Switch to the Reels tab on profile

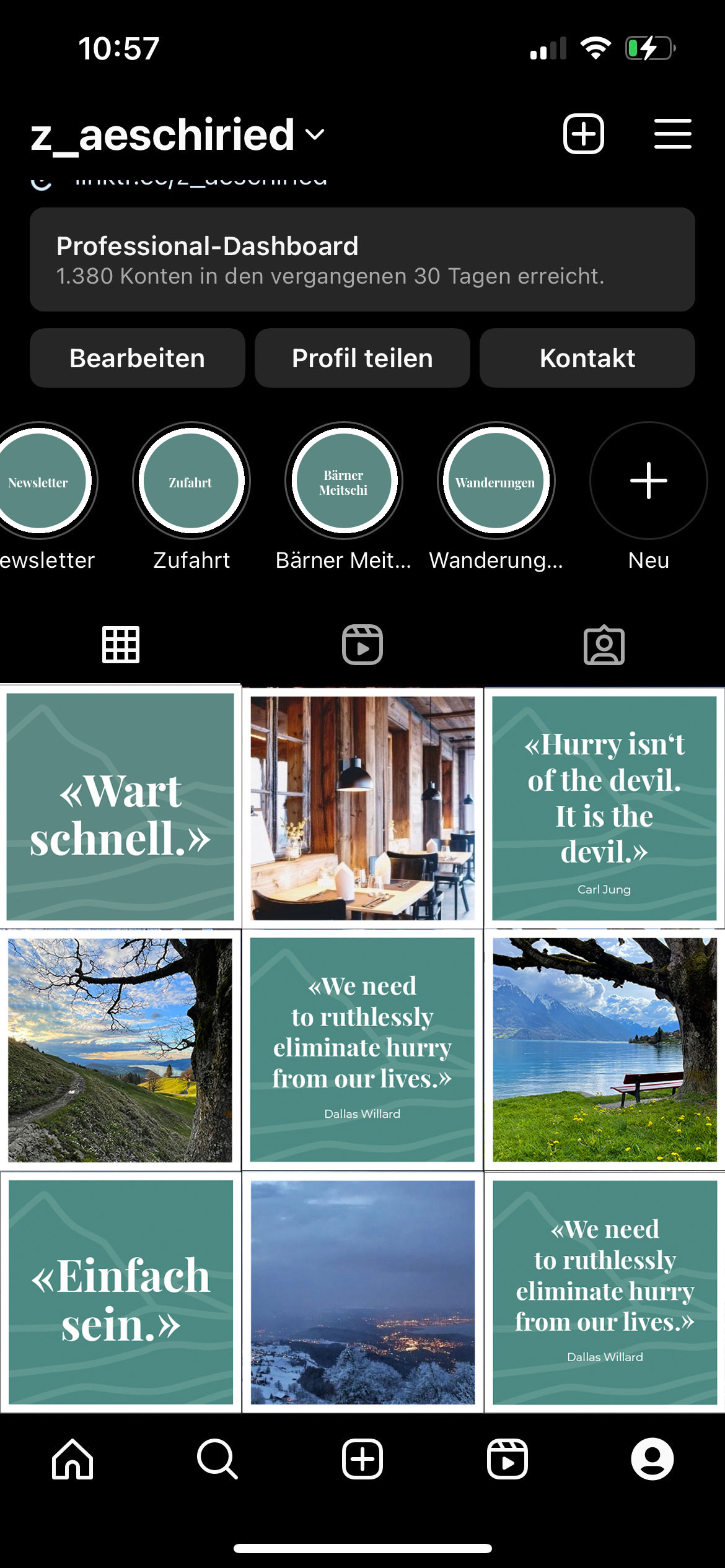(362, 645)
